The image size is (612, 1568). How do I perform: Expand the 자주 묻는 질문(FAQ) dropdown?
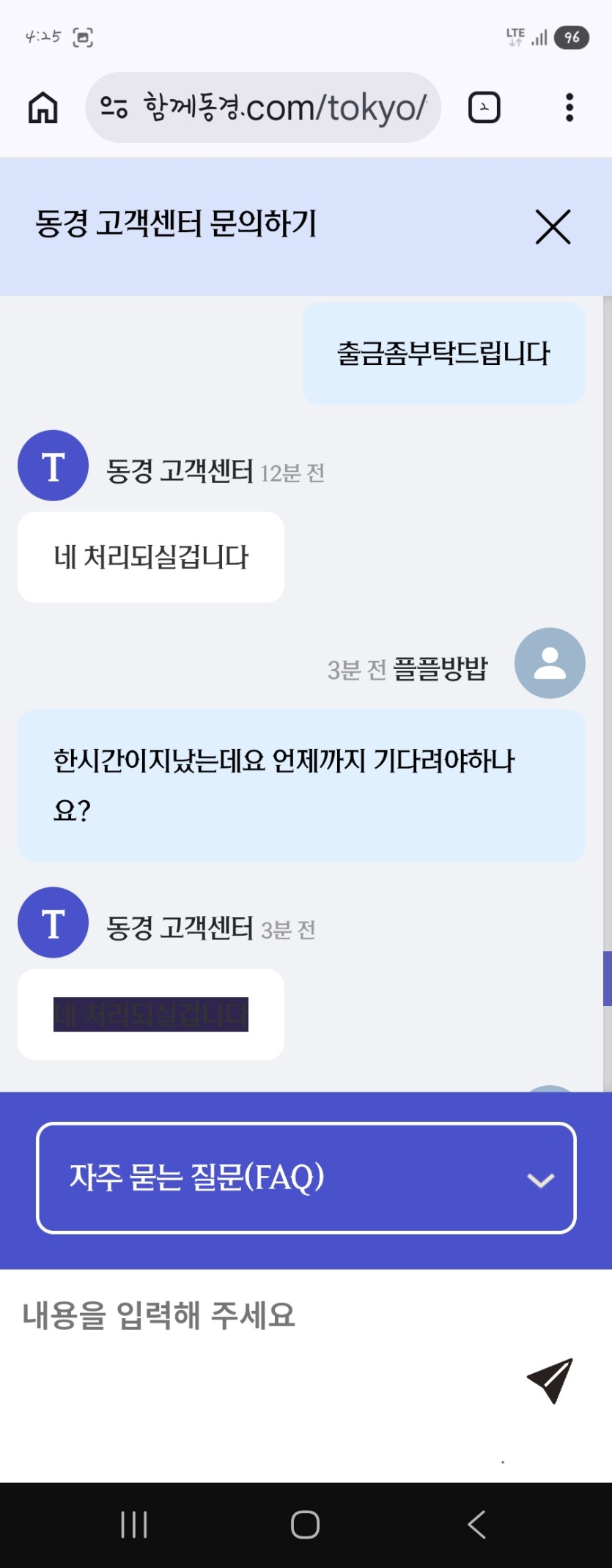(x=306, y=1178)
